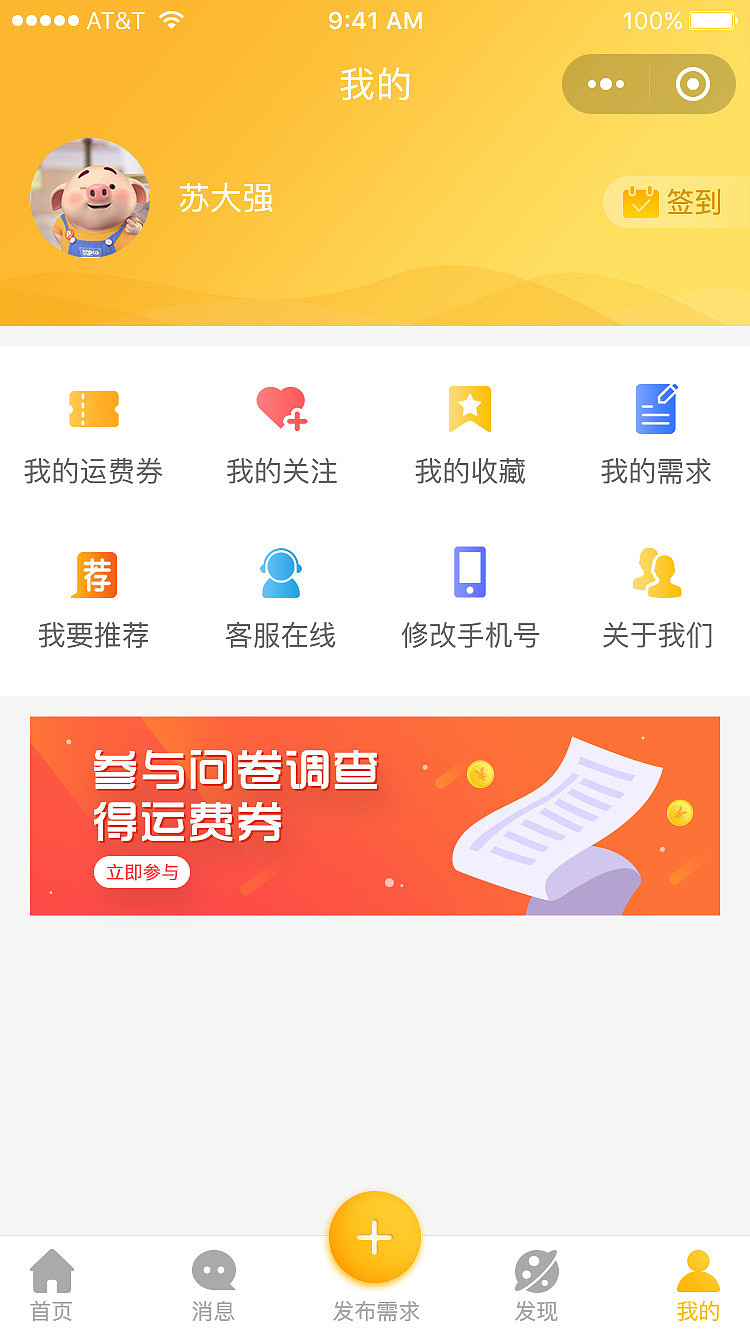
Task: Open 我的需求 document icon
Action: (x=656, y=407)
